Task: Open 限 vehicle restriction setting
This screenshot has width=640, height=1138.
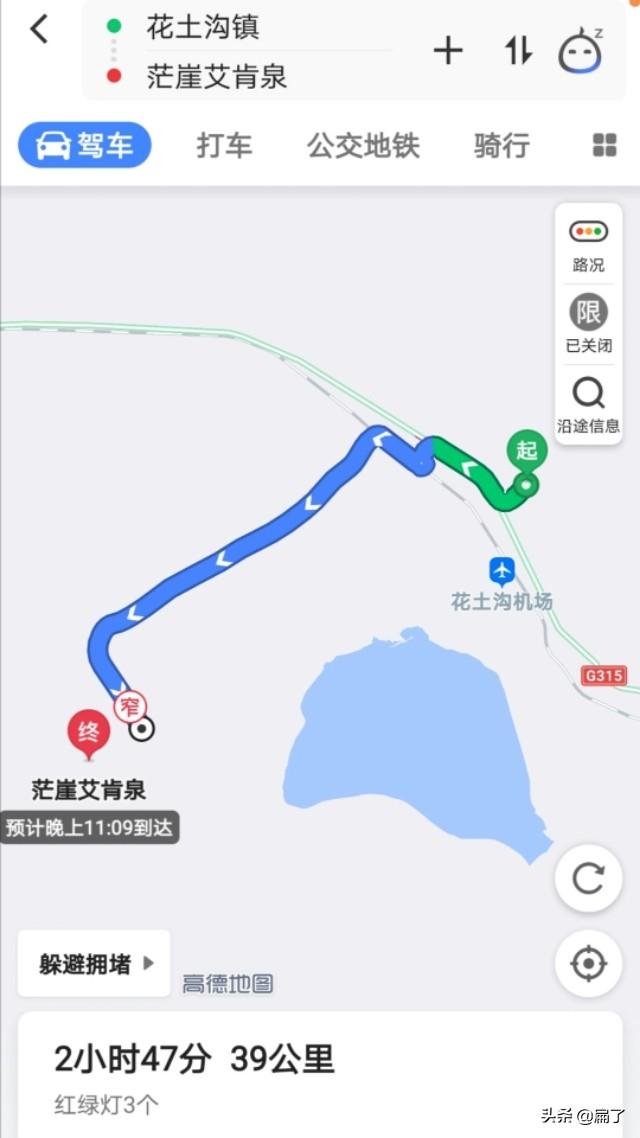Action: (588, 324)
